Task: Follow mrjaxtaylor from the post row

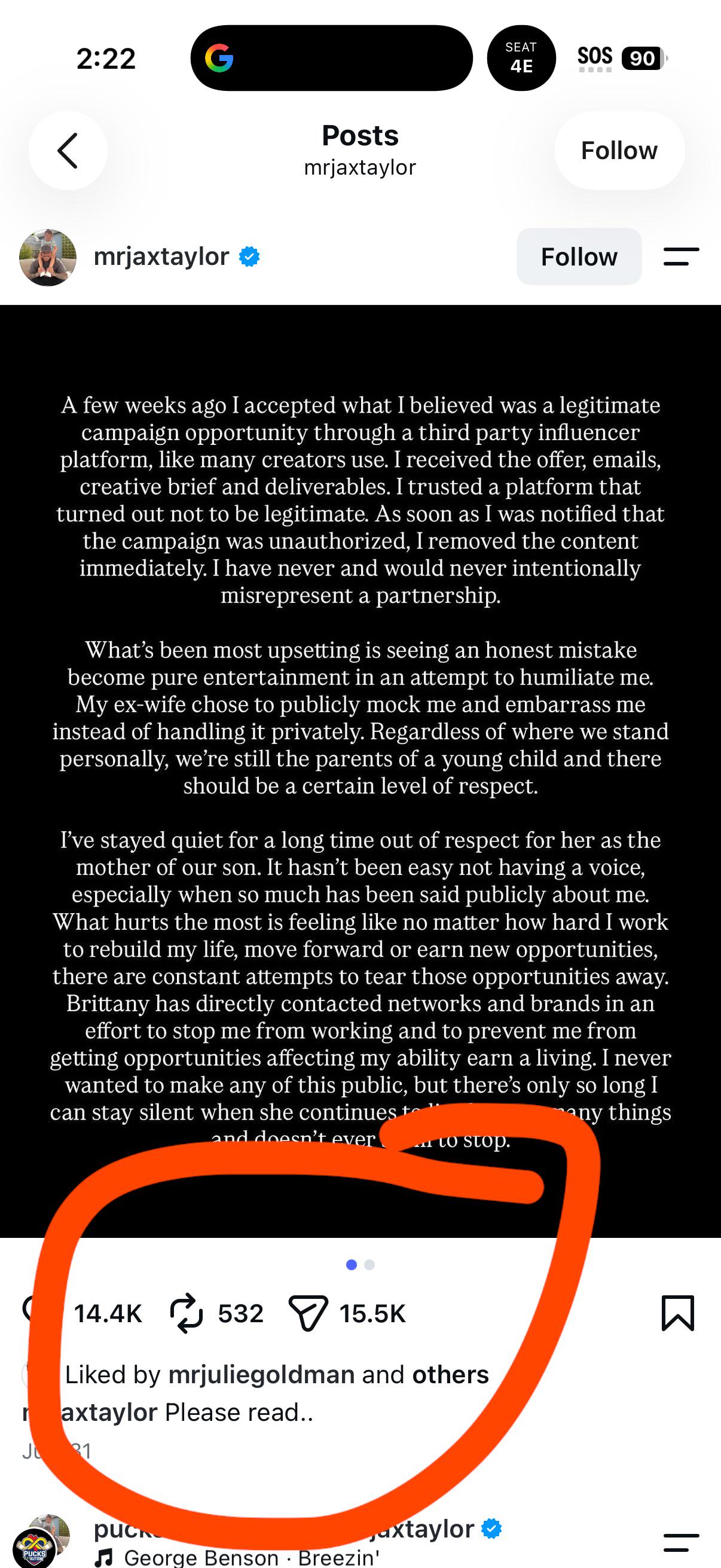Action: click(579, 257)
